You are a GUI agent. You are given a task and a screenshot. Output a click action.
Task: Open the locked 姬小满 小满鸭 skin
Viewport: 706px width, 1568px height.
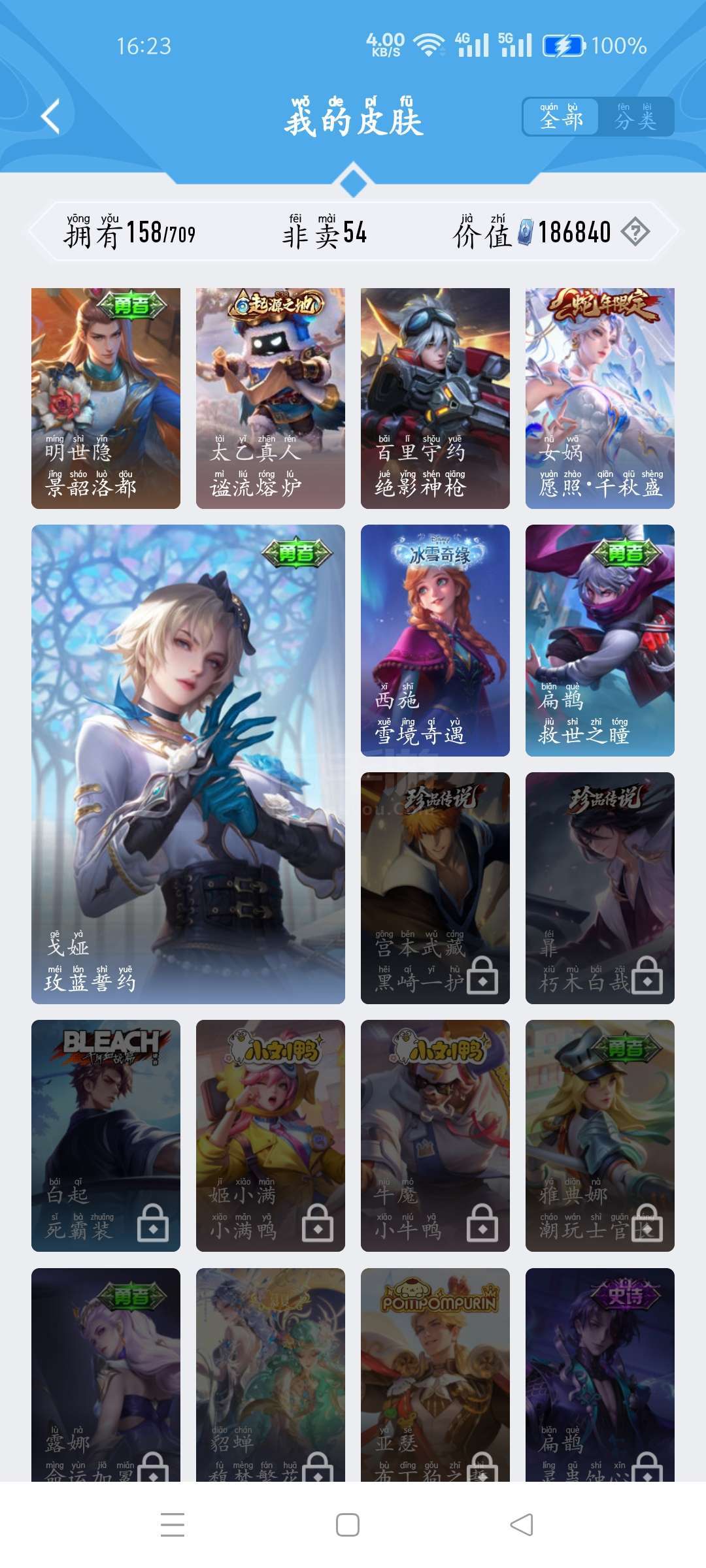[271, 1135]
